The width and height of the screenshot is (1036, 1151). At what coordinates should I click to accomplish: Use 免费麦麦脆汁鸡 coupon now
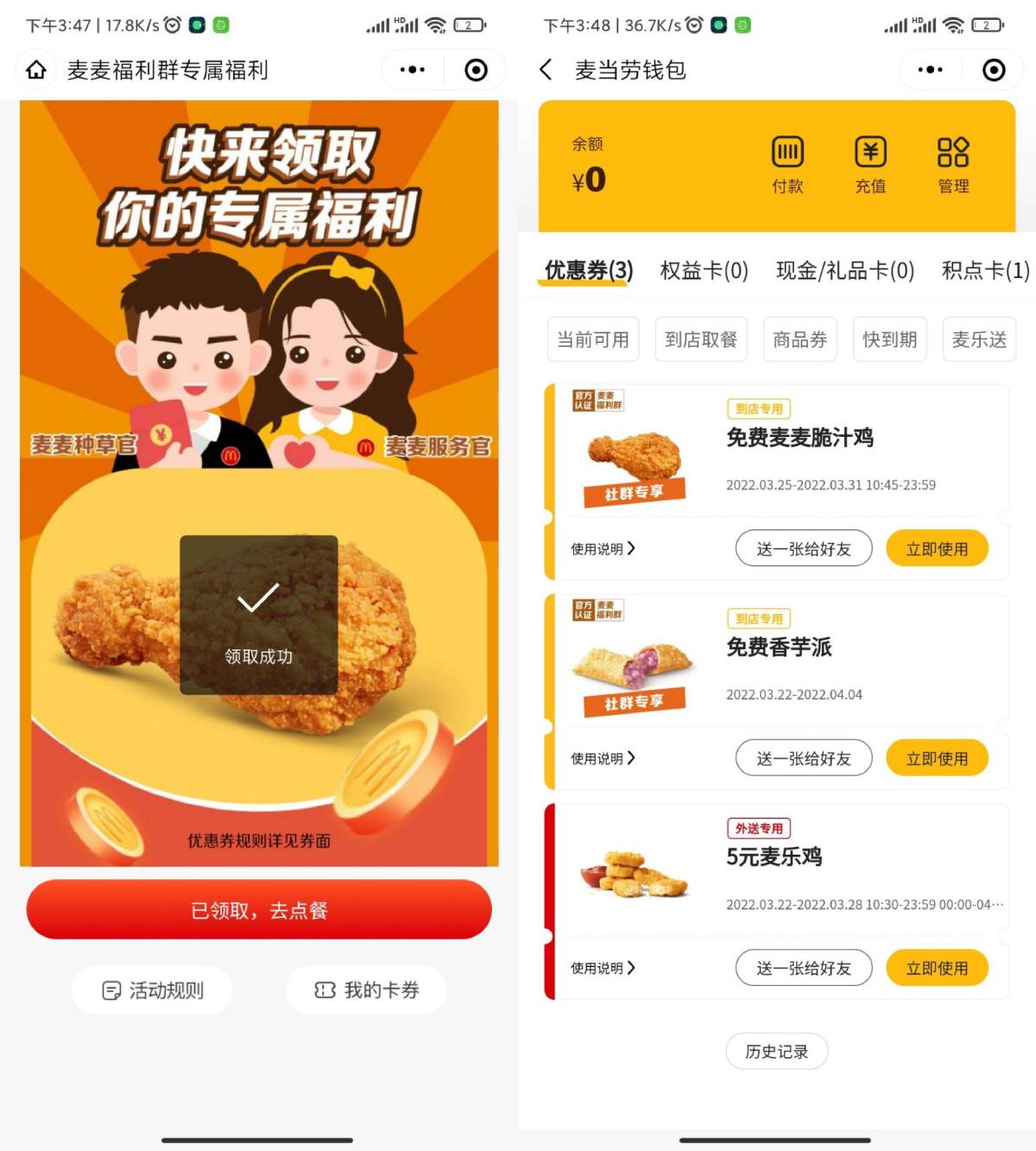pyautogui.click(x=937, y=549)
